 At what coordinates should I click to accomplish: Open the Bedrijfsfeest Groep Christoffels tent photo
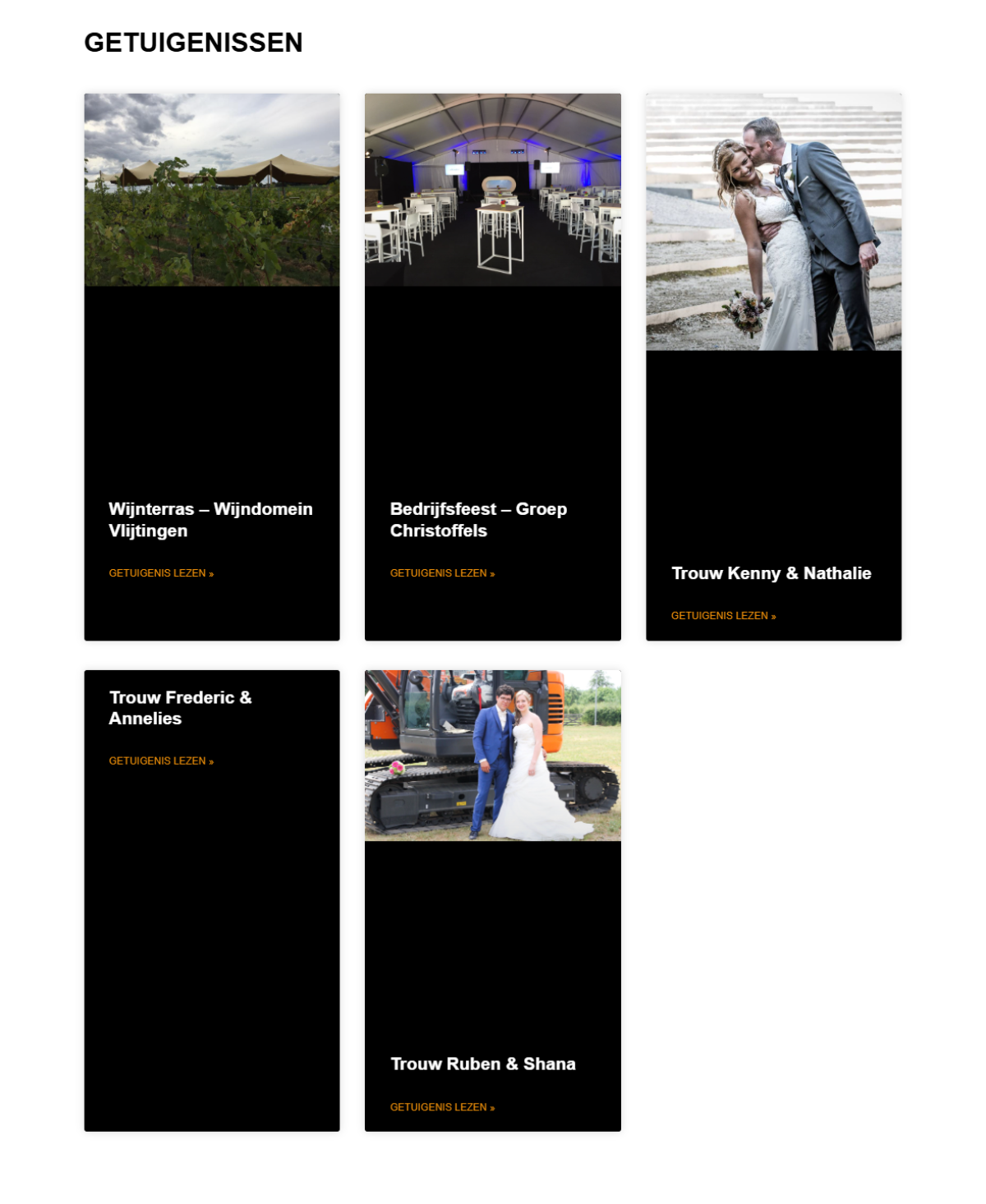[492, 190]
